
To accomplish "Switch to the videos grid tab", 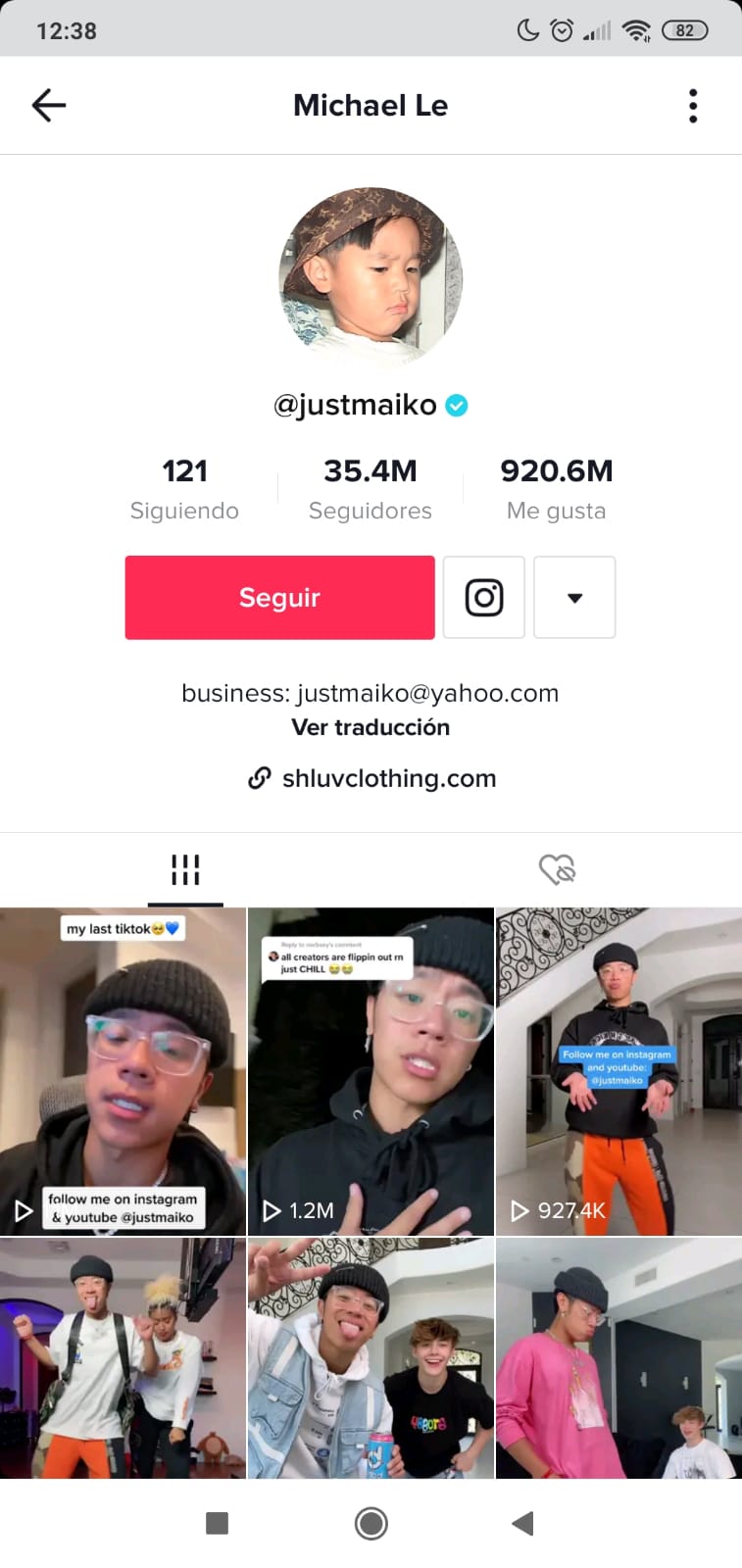I will click(185, 869).
